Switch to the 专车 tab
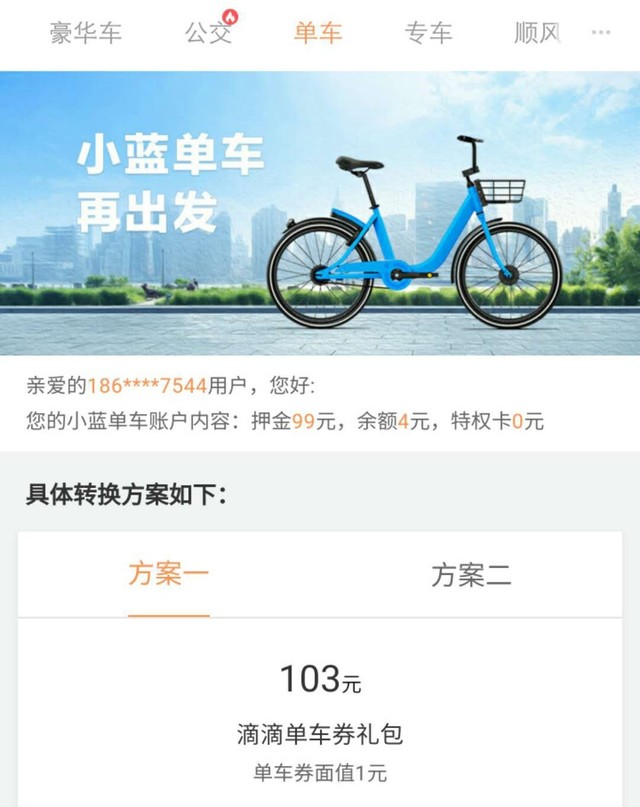Viewport: 640px width, 807px height. coord(428,32)
